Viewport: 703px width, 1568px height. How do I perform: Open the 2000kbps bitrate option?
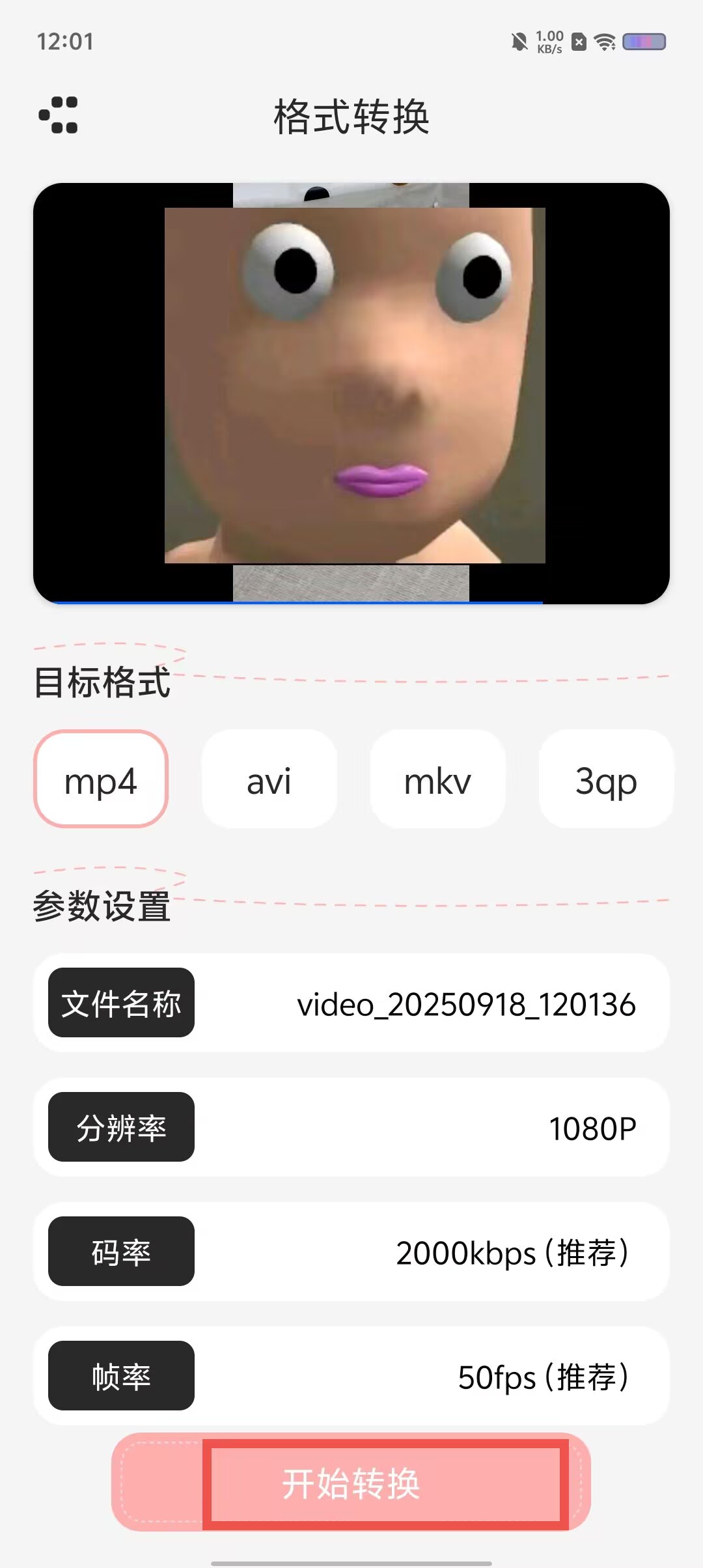pyautogui.click(x=512, y=1252)
